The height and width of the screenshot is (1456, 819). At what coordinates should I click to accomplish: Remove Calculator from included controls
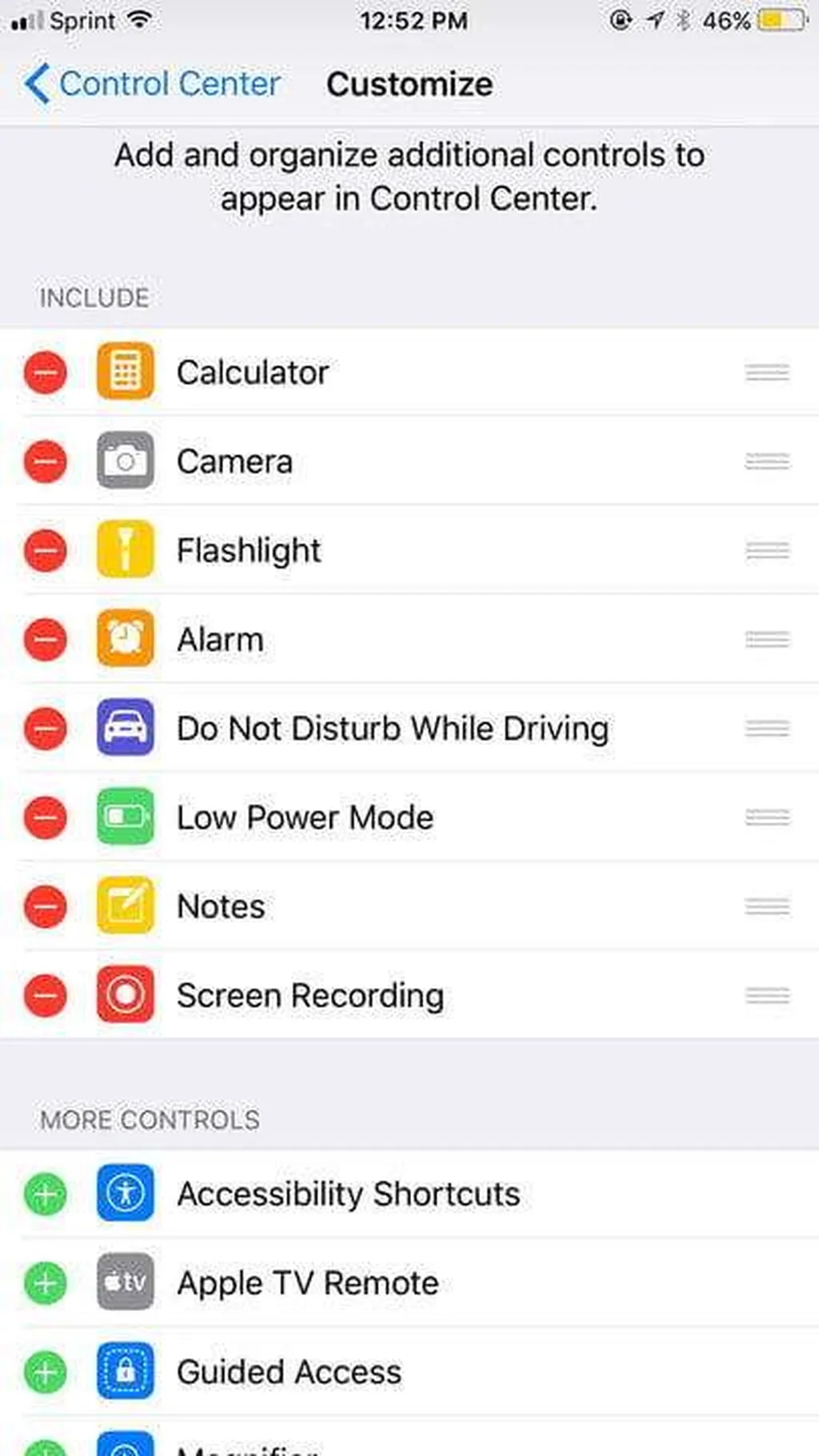(46, 373)
